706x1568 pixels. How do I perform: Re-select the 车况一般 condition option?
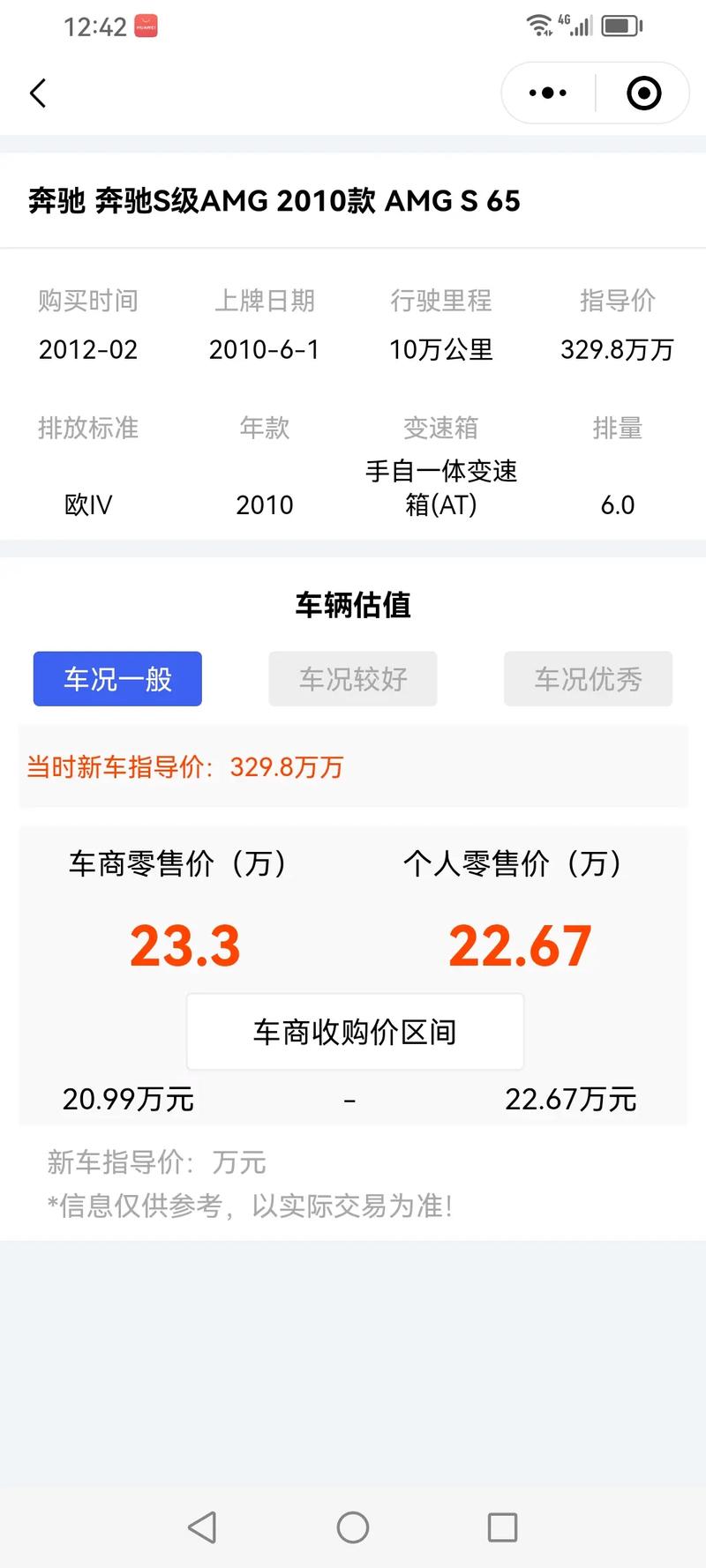coord(116,679)
